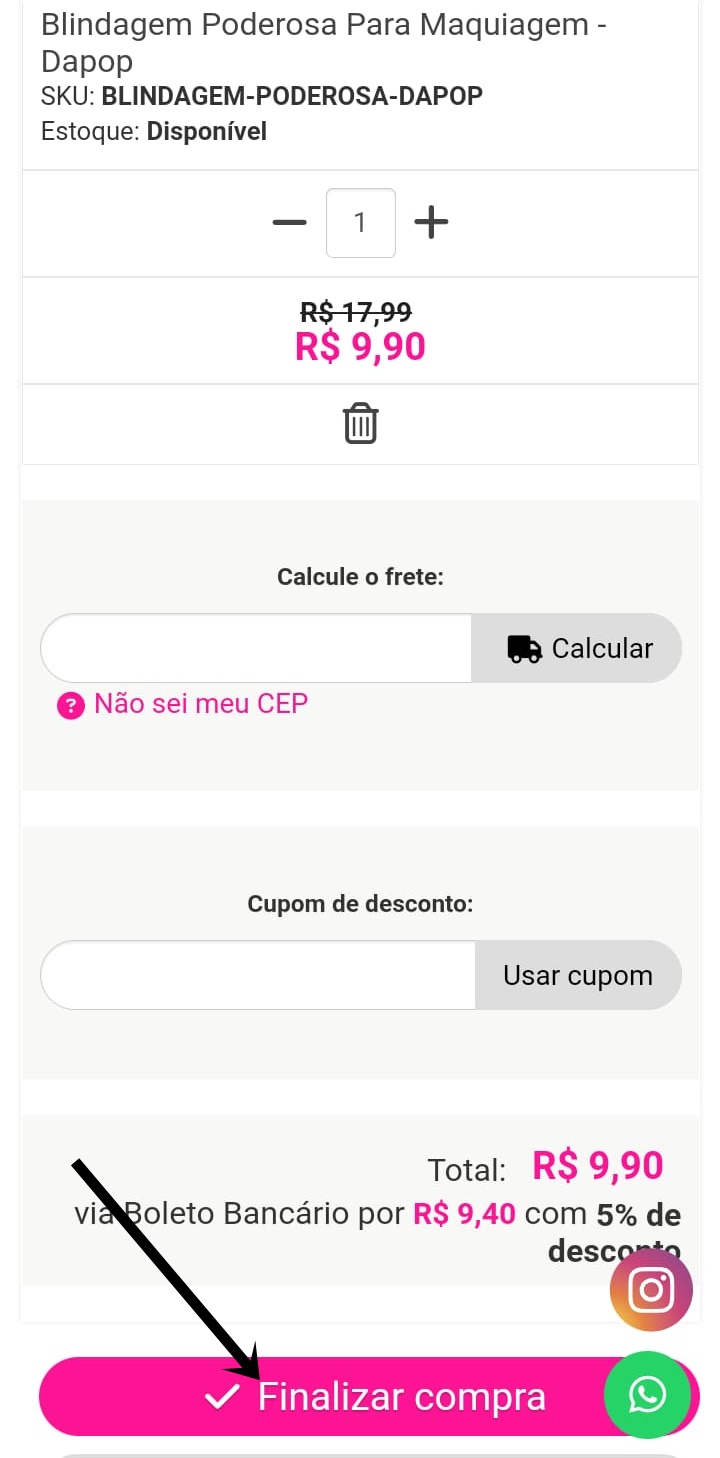720x1458 pixels.
Task: Tap the quantity field showing 1
Action: click(360, 222)
